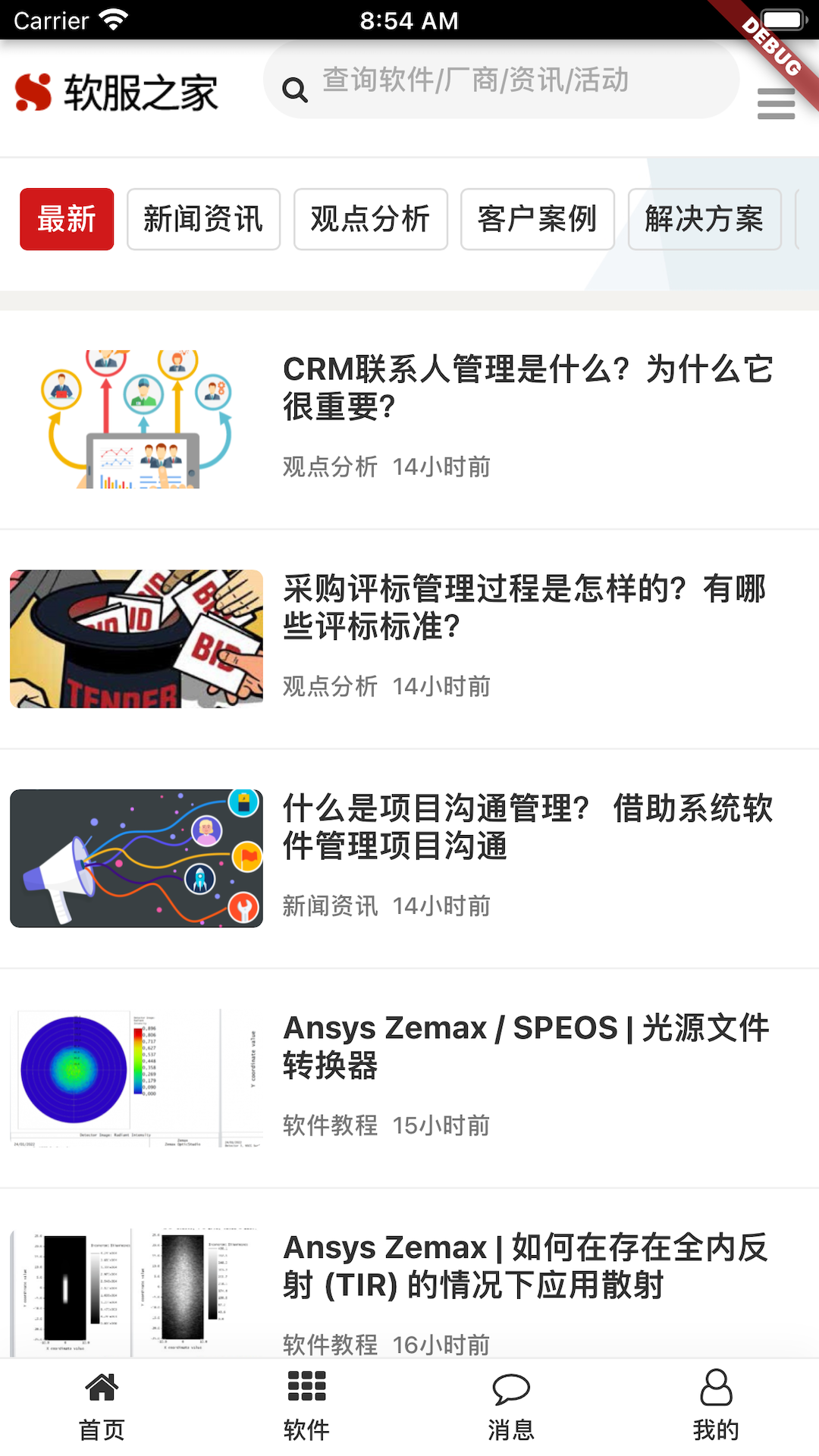Screen dimensions: 819x1456
Task: Tap the Ansys Zemax SPEOS article title
Action: (526, 1048)
